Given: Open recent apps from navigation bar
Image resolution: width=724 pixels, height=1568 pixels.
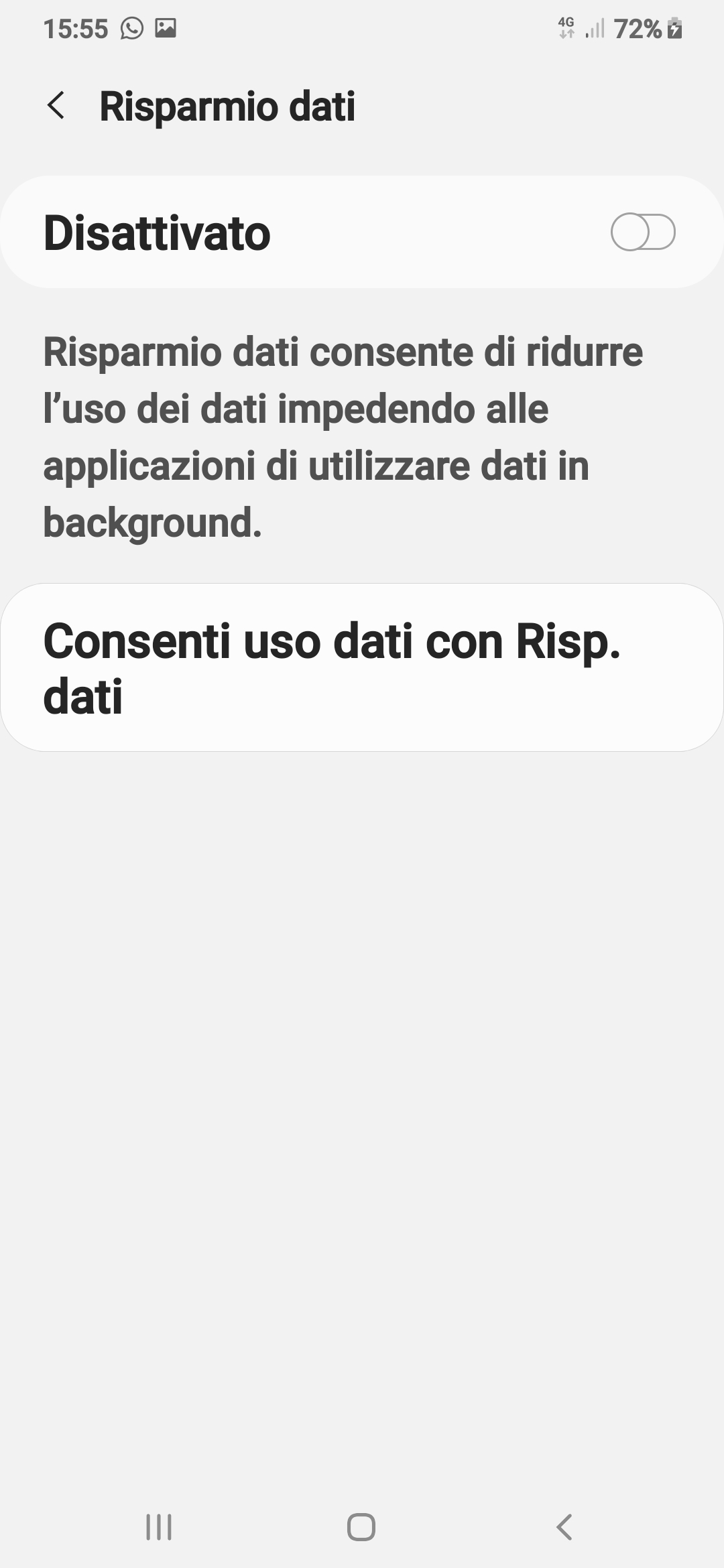Looking at the screenshot, I should coord(159,1527).
